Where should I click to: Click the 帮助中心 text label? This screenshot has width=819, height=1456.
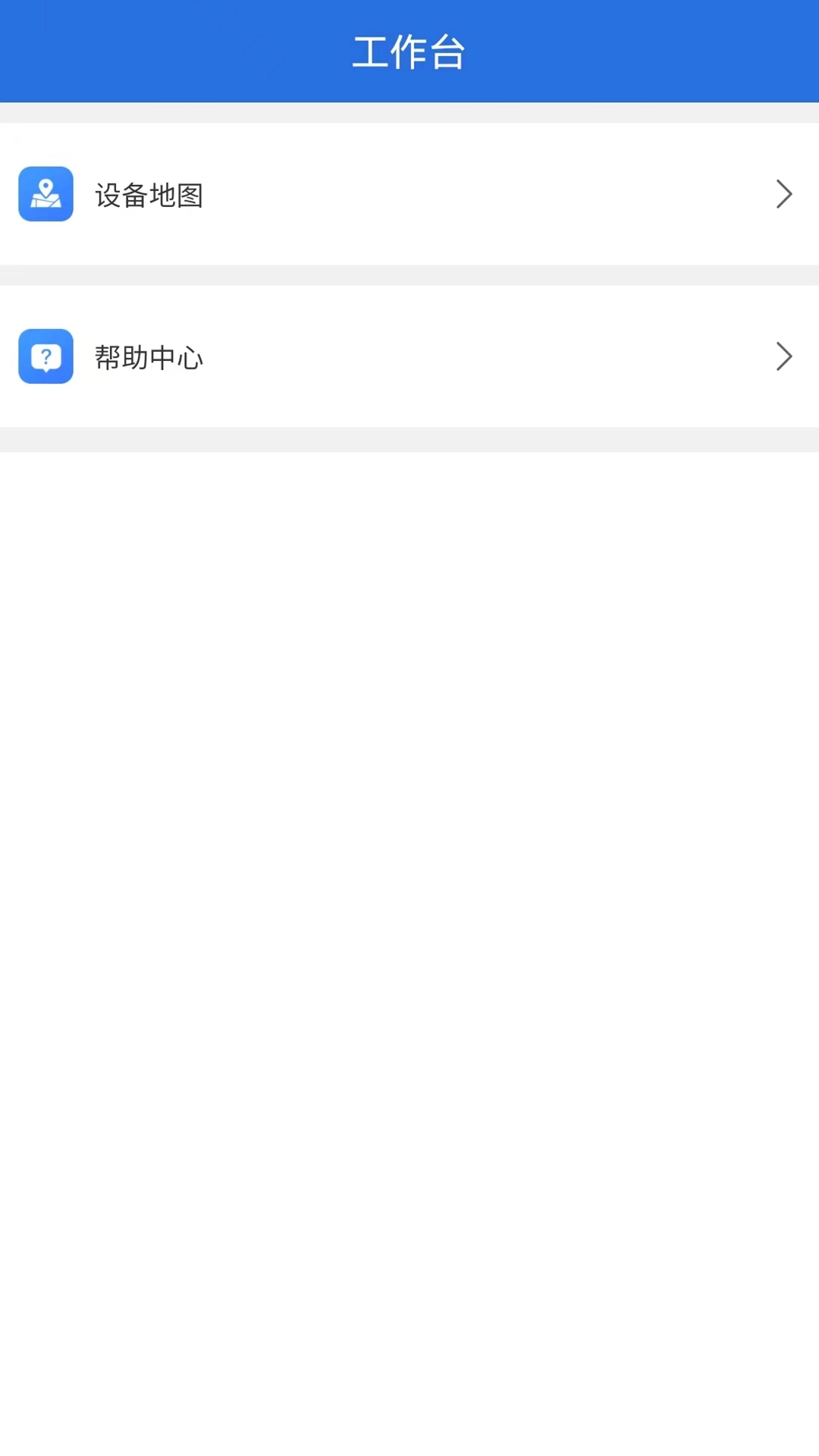(x=149, y=357)
